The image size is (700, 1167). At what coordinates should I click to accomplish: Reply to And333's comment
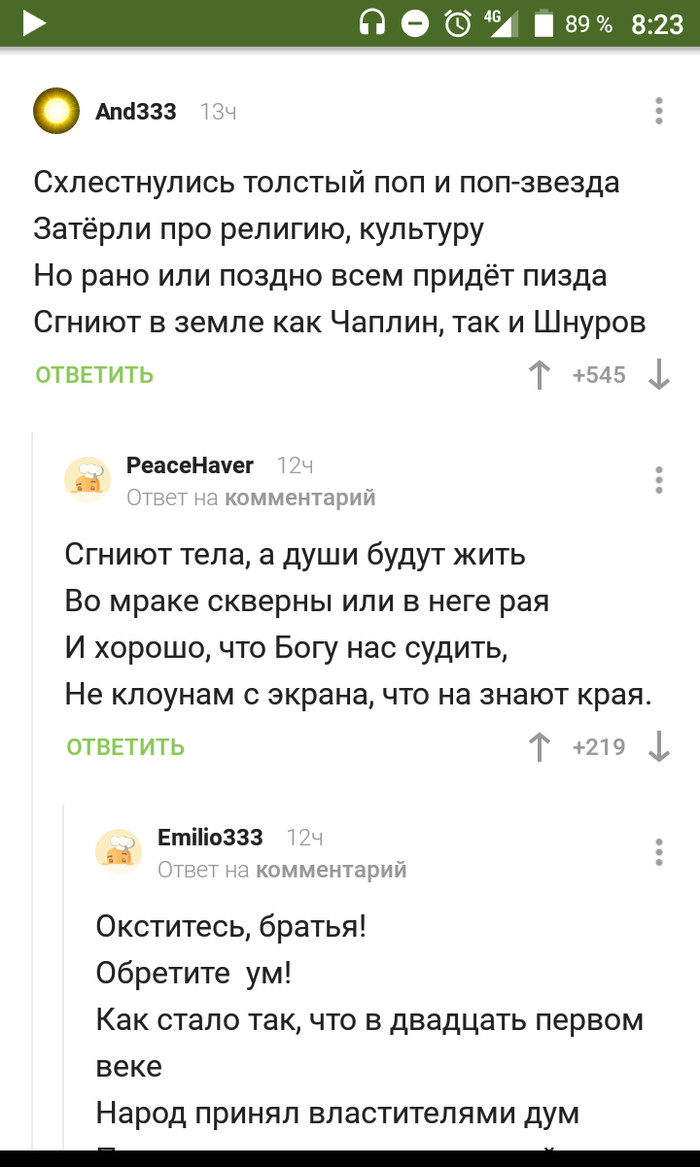click(x=94, y=375)
